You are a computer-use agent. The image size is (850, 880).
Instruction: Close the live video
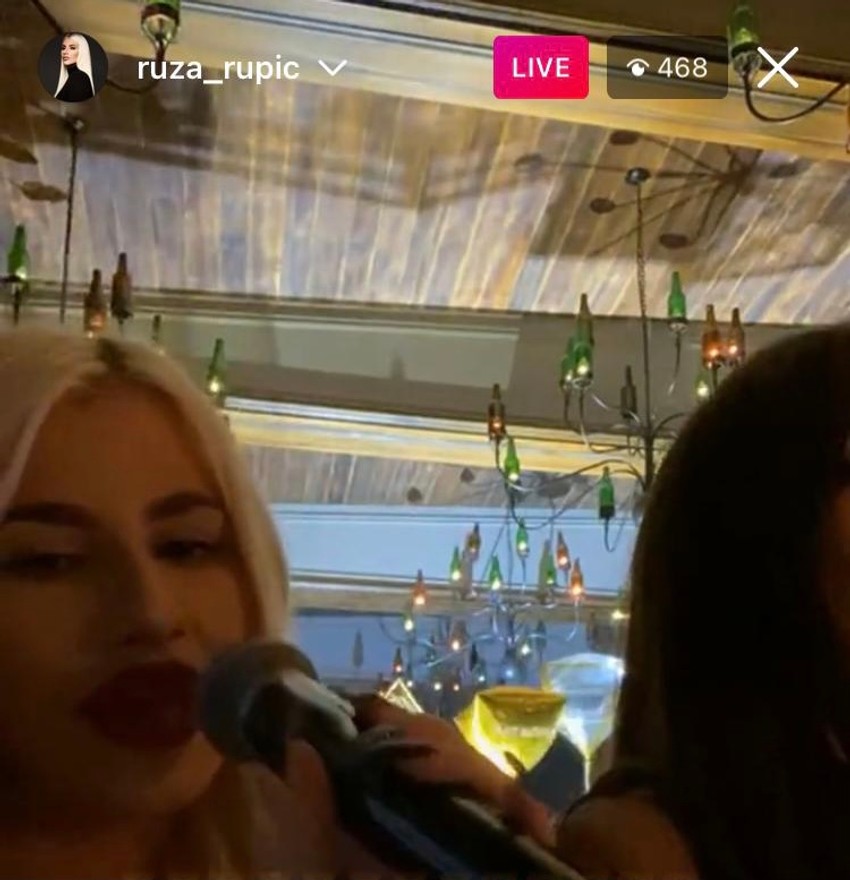click(777, 68)
